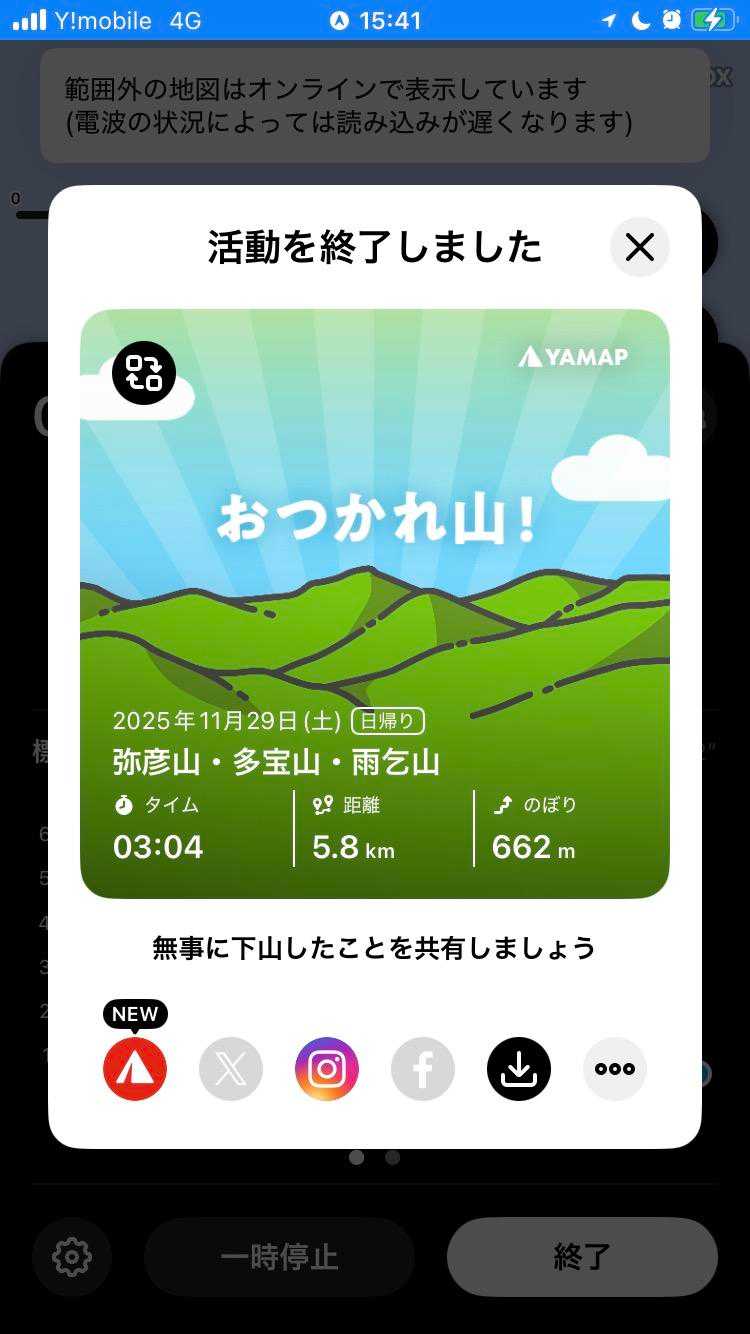Image resolution: width=750 pixels, height=1334 pixels.
Task: Switch the share card design
Action: point(144,373)
